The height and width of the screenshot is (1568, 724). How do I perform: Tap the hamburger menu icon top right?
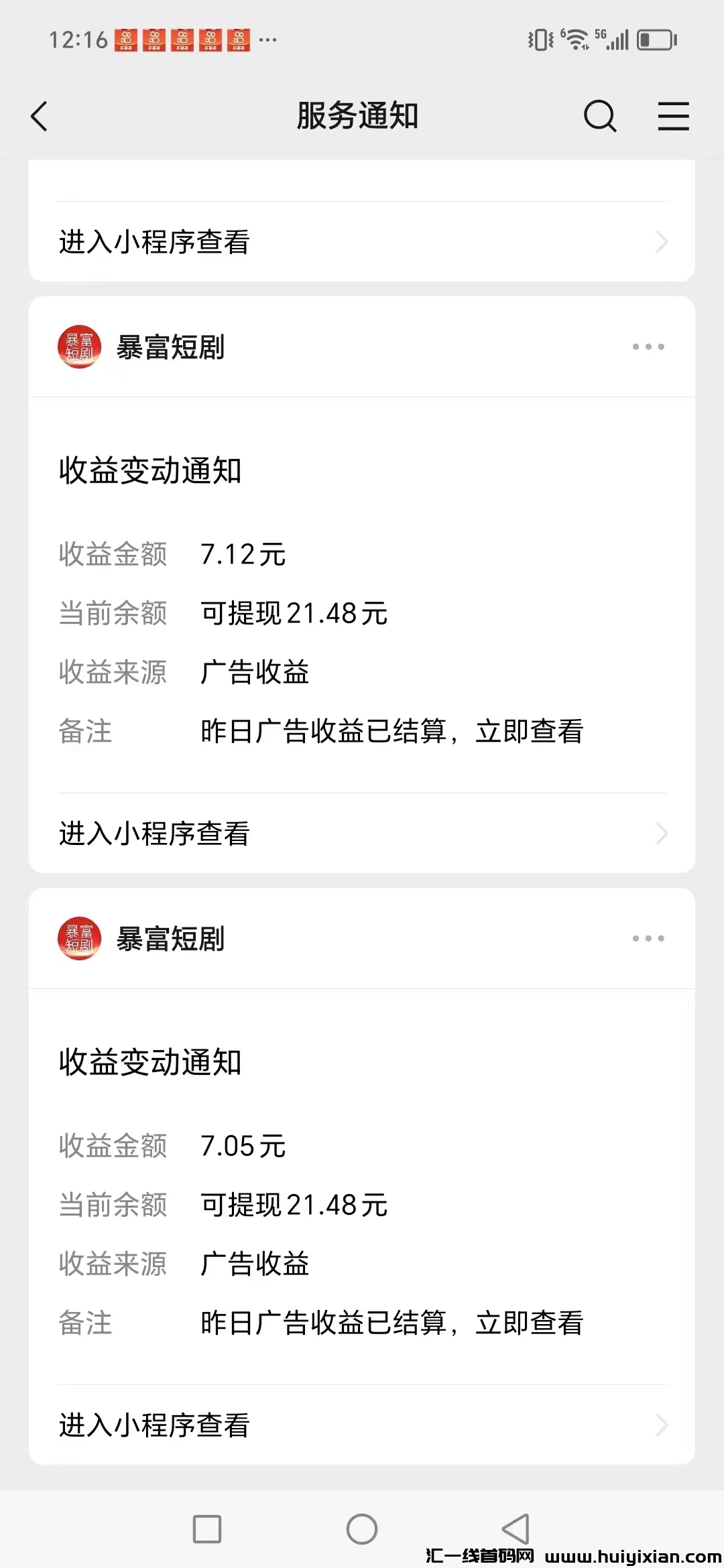click(x=673, y=116)
